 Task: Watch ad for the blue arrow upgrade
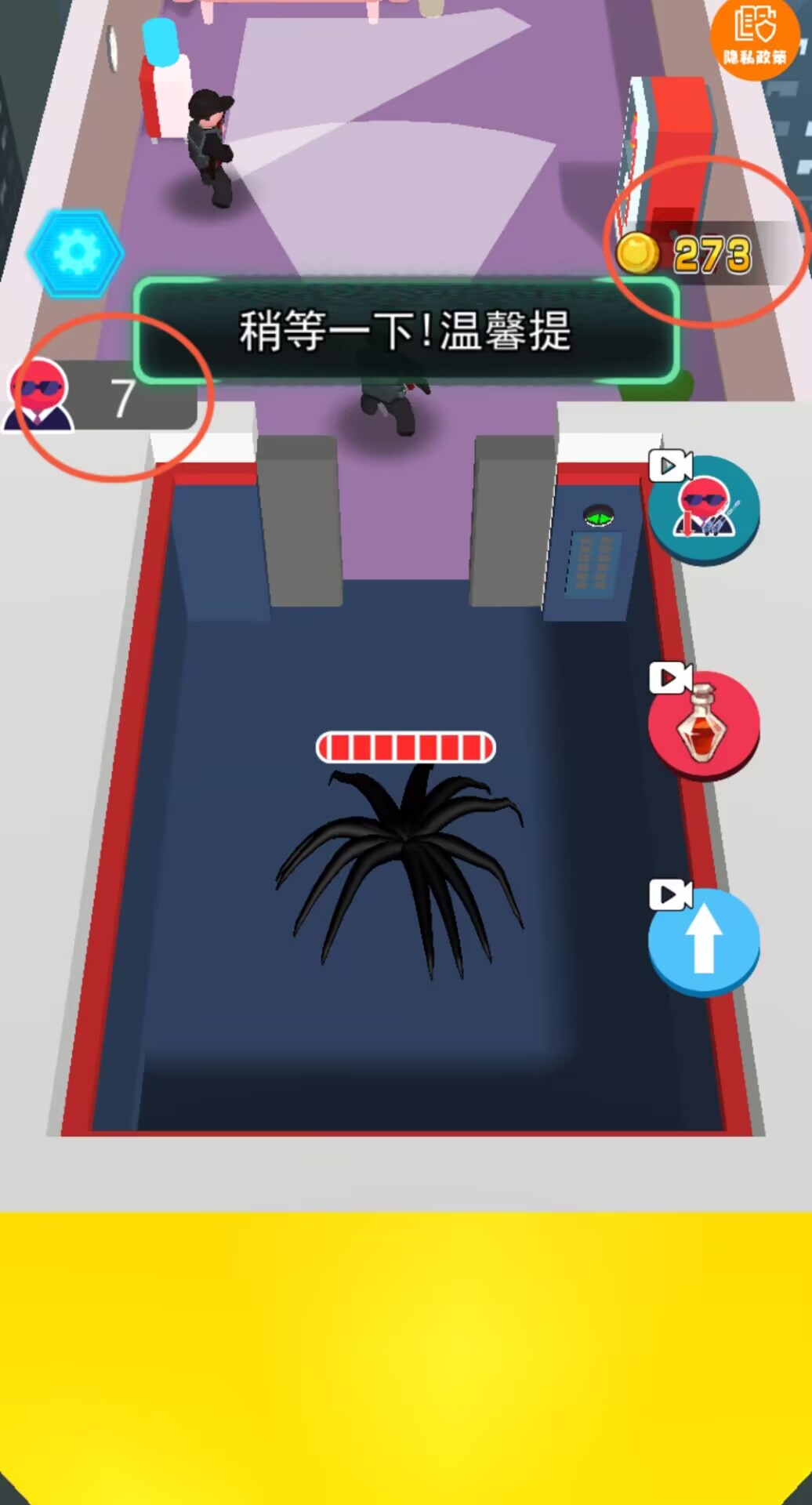tap(703, 941)
